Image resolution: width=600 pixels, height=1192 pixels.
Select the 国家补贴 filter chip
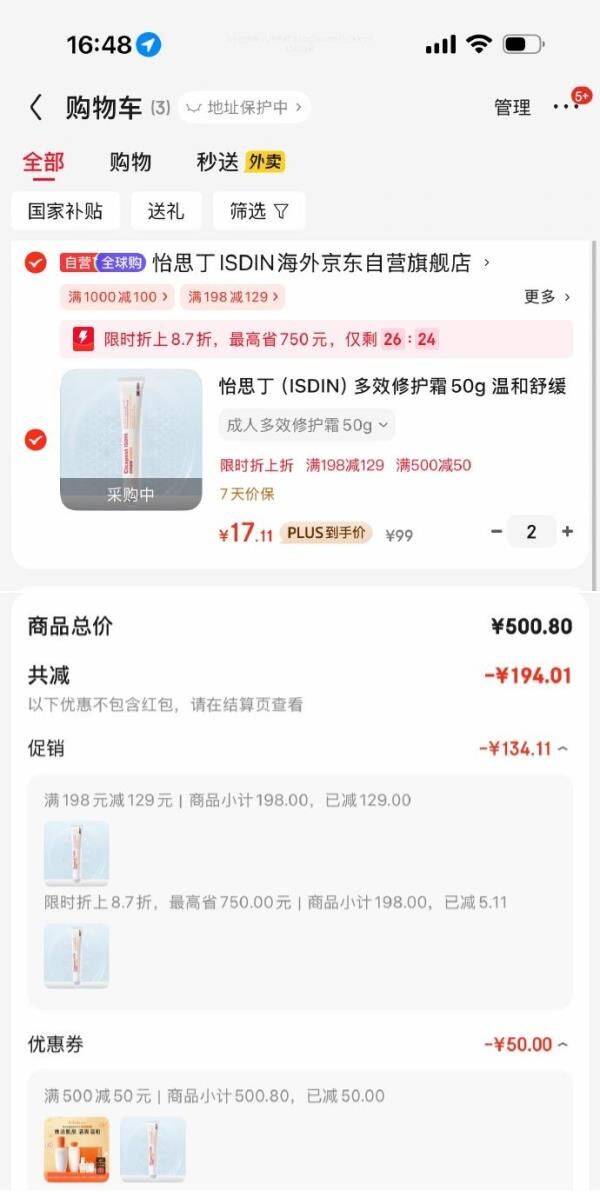point(65,211)
